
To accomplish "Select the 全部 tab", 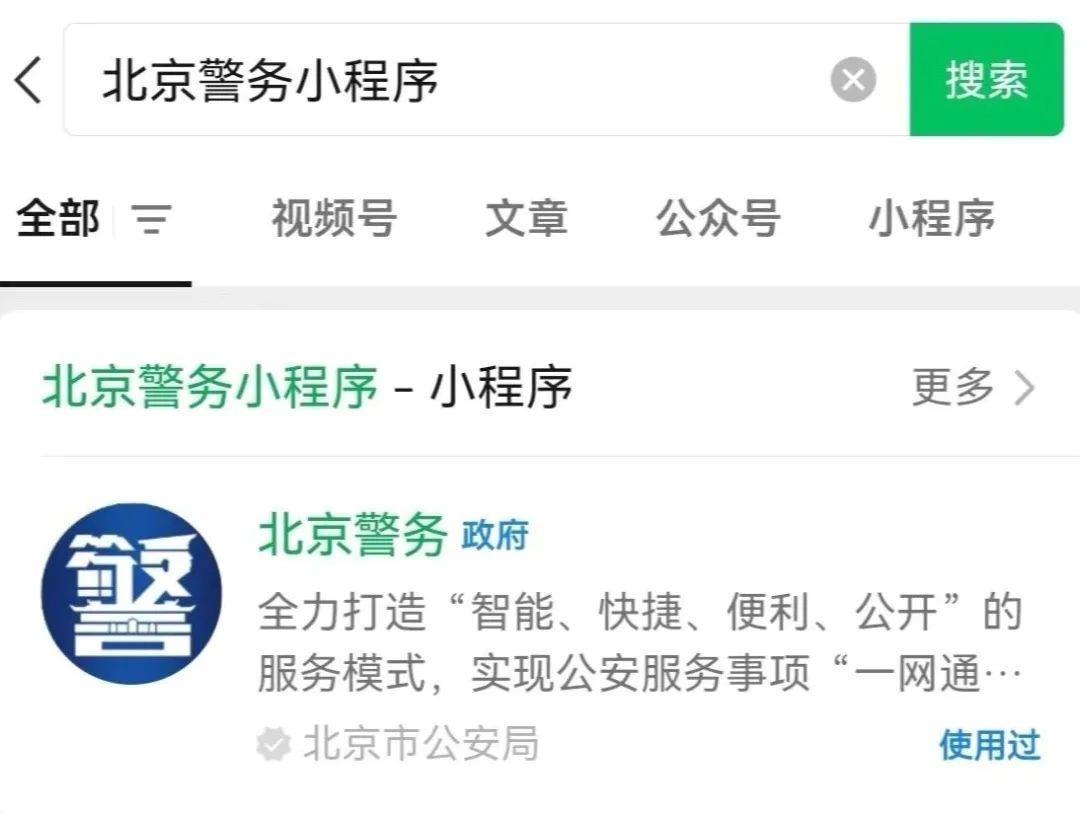I will click(58, 218).
